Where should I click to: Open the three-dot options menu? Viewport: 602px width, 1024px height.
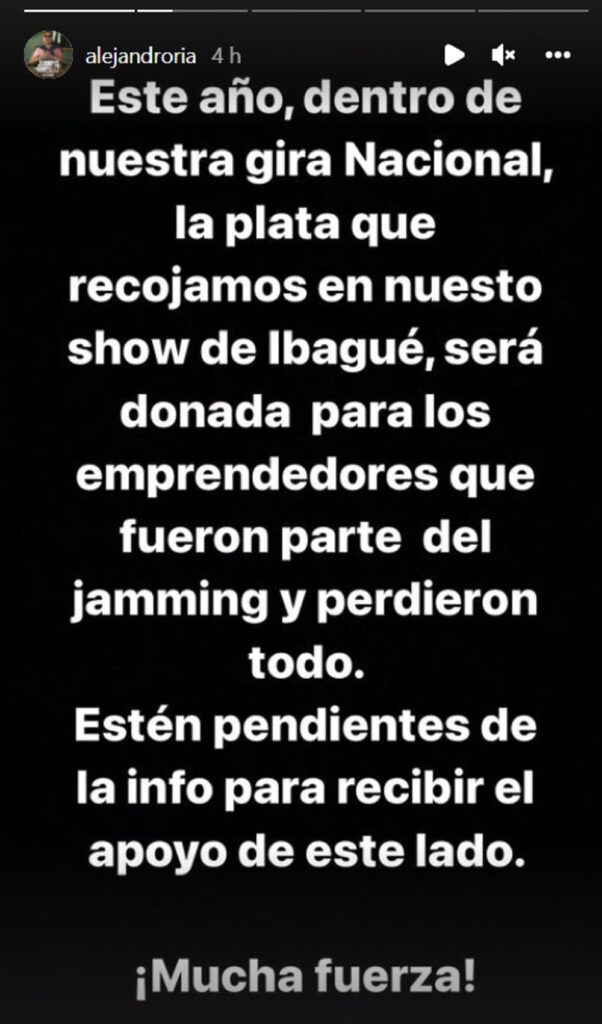[558, 56]
